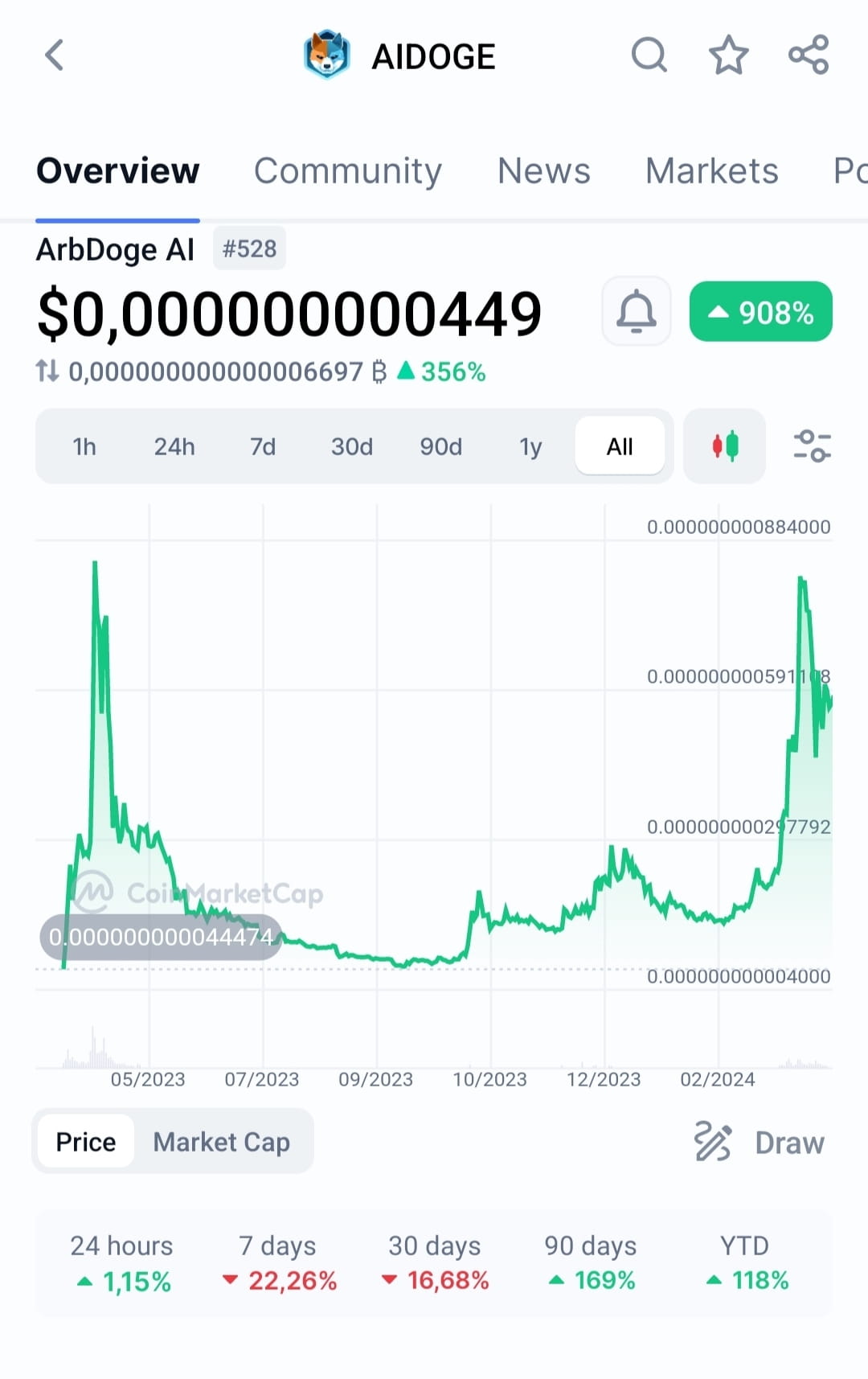Tap the share icon
This screenshot has height=1379, width=868.
click(x=808, y=55)
